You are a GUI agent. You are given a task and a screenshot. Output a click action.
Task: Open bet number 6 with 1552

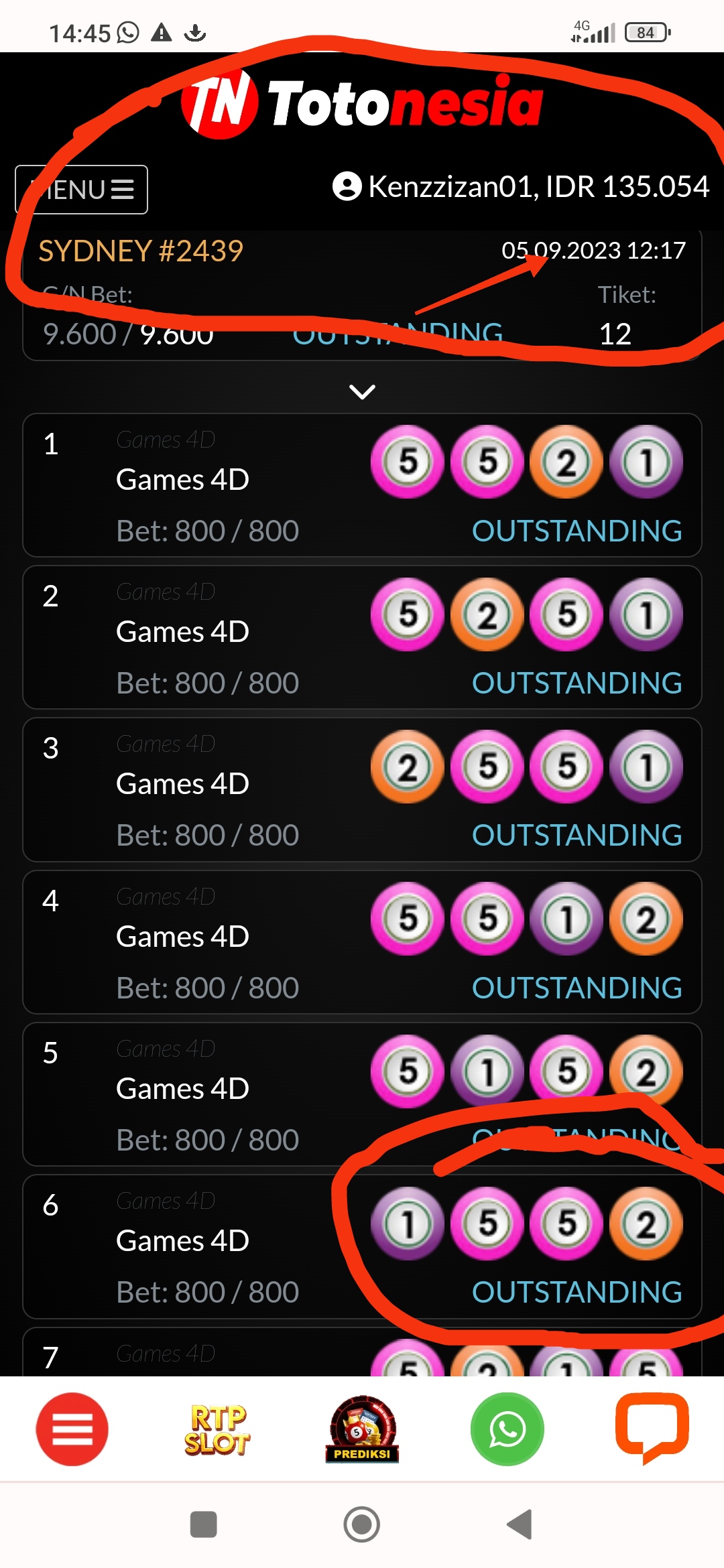[x=362, y=1246]
